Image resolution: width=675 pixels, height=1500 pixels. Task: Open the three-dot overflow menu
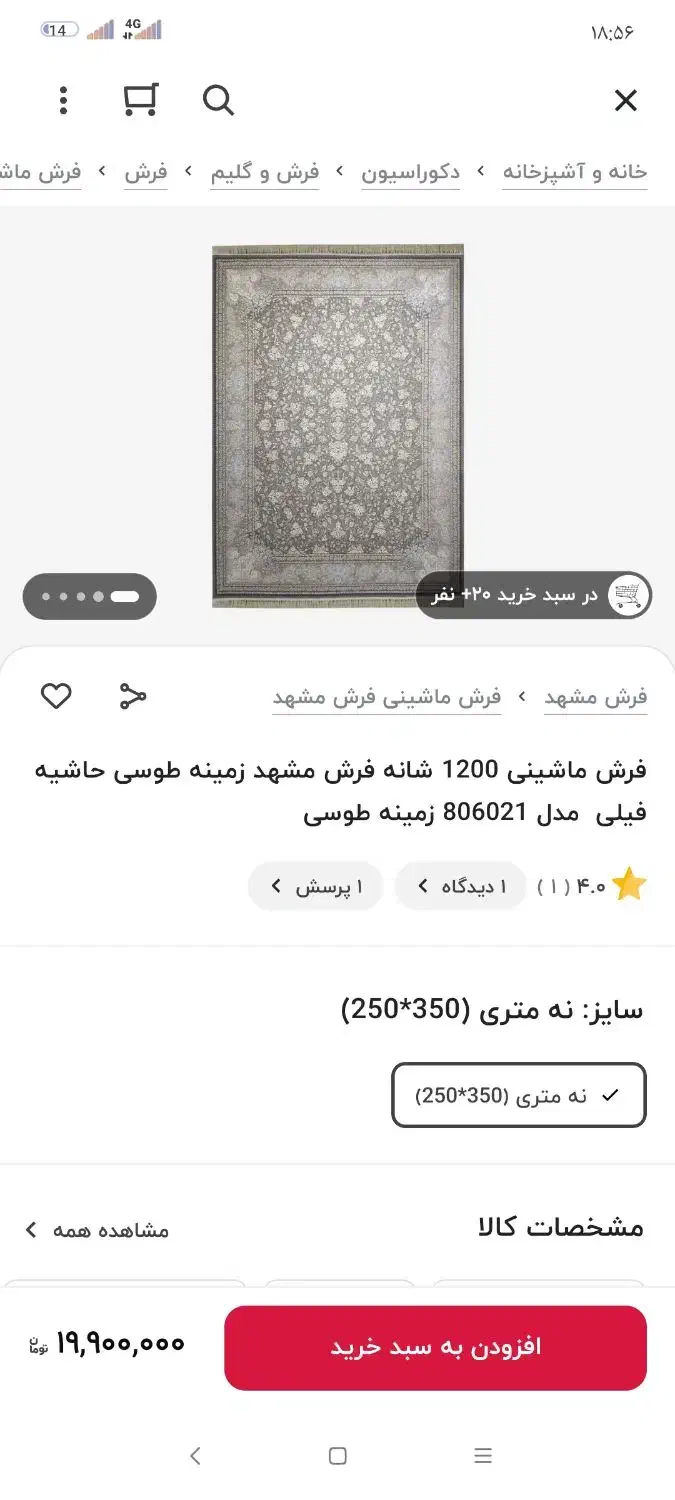pos(64,100)
